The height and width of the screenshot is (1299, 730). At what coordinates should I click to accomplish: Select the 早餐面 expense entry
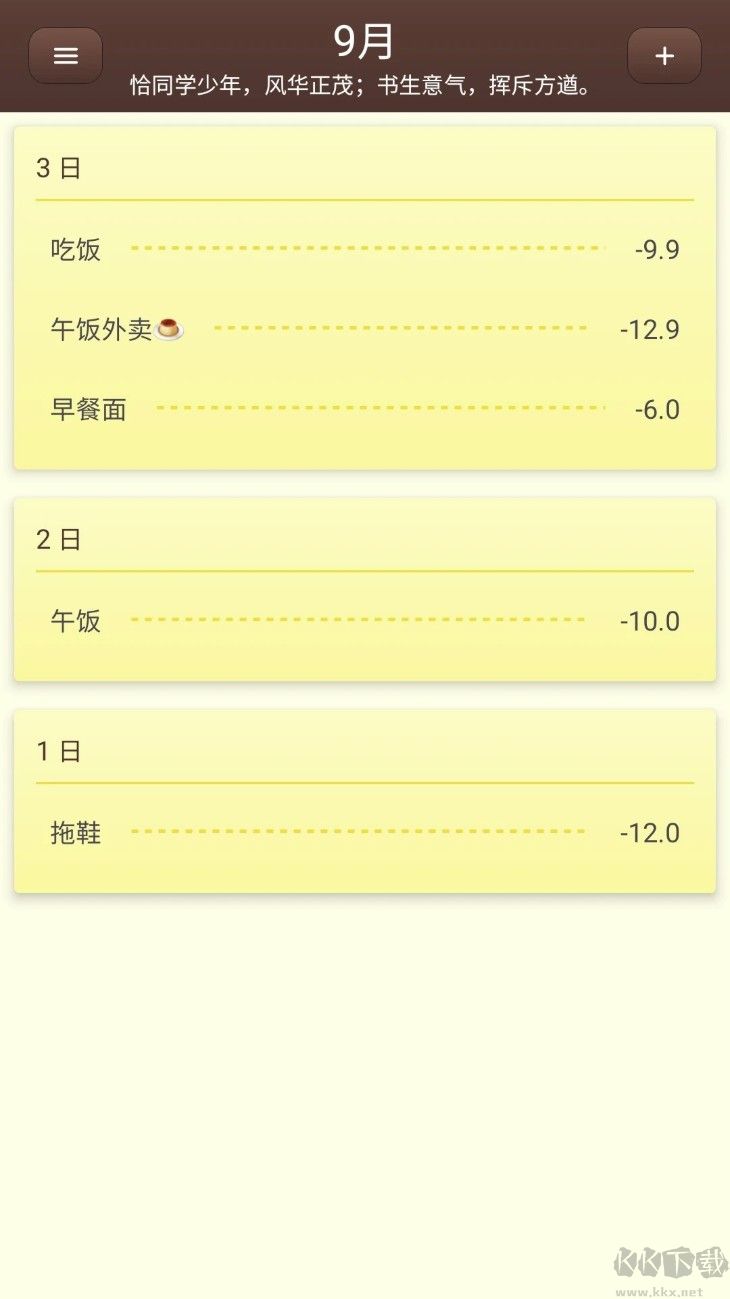88,409
